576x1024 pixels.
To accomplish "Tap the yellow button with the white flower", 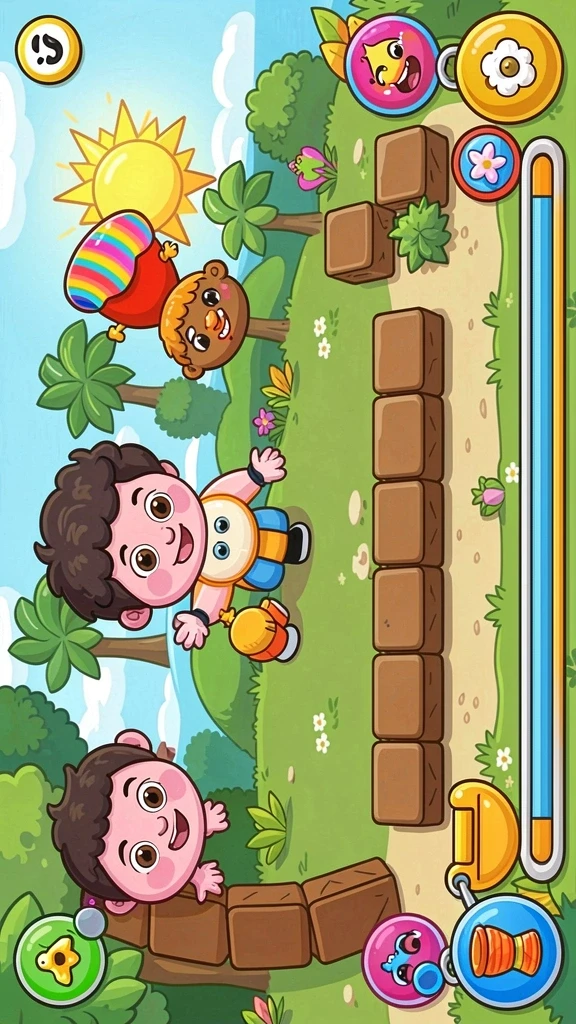I will pos(509,67).
